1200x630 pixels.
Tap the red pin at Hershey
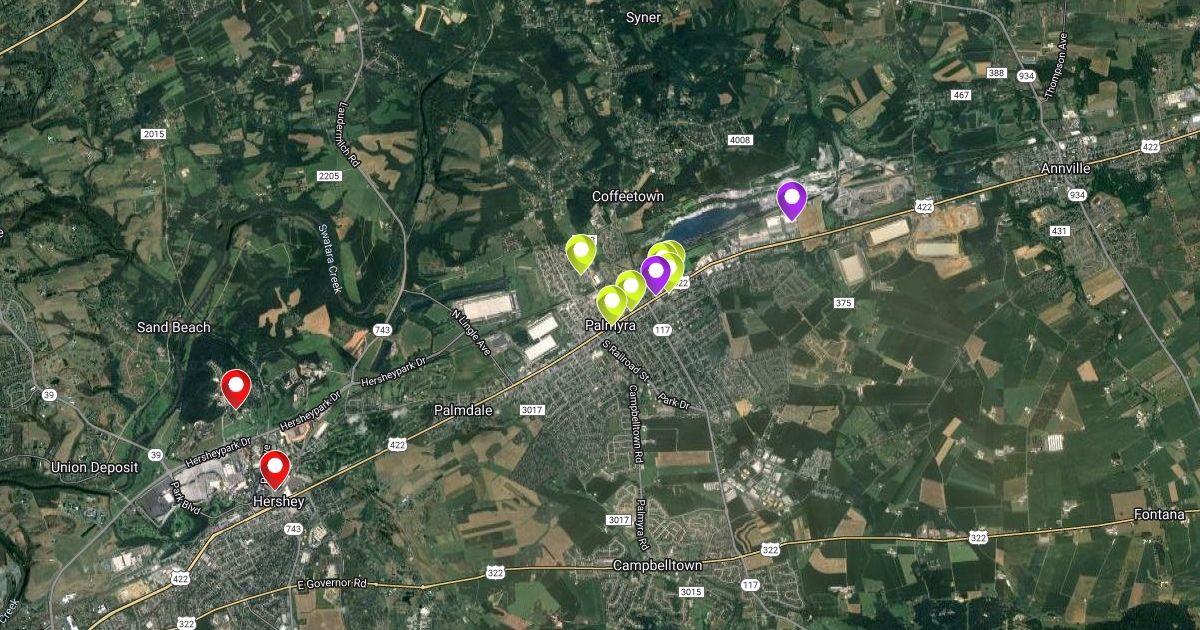275,468
